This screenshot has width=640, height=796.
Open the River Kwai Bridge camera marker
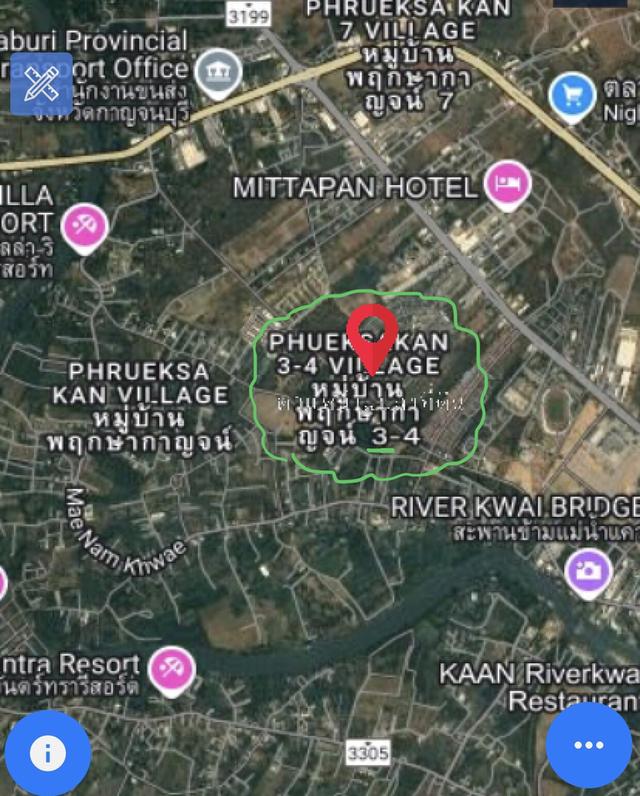(588, 572)
